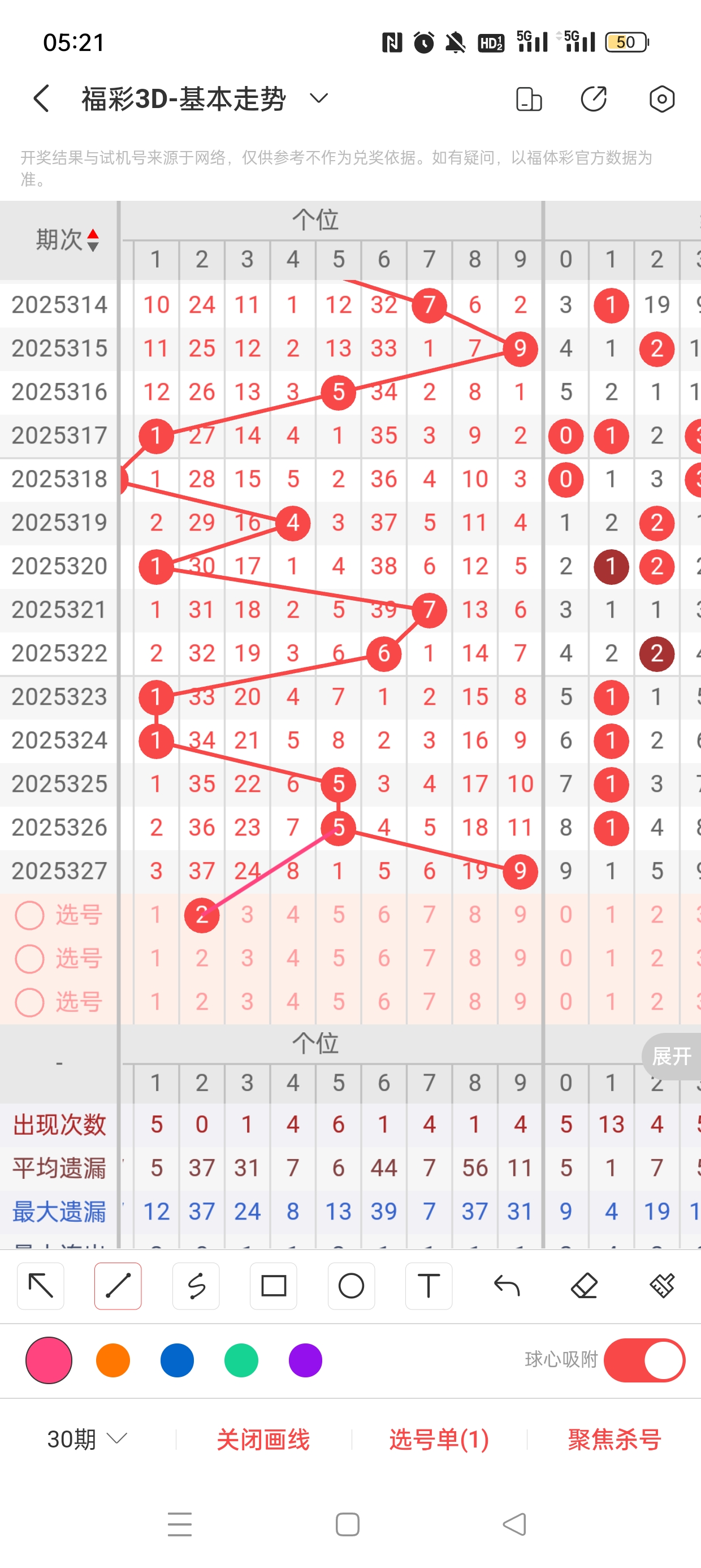This screenshot has height=1568, width=701.
Task: Open 选号单(1) selection list
Action: (x=439, y=1439)
